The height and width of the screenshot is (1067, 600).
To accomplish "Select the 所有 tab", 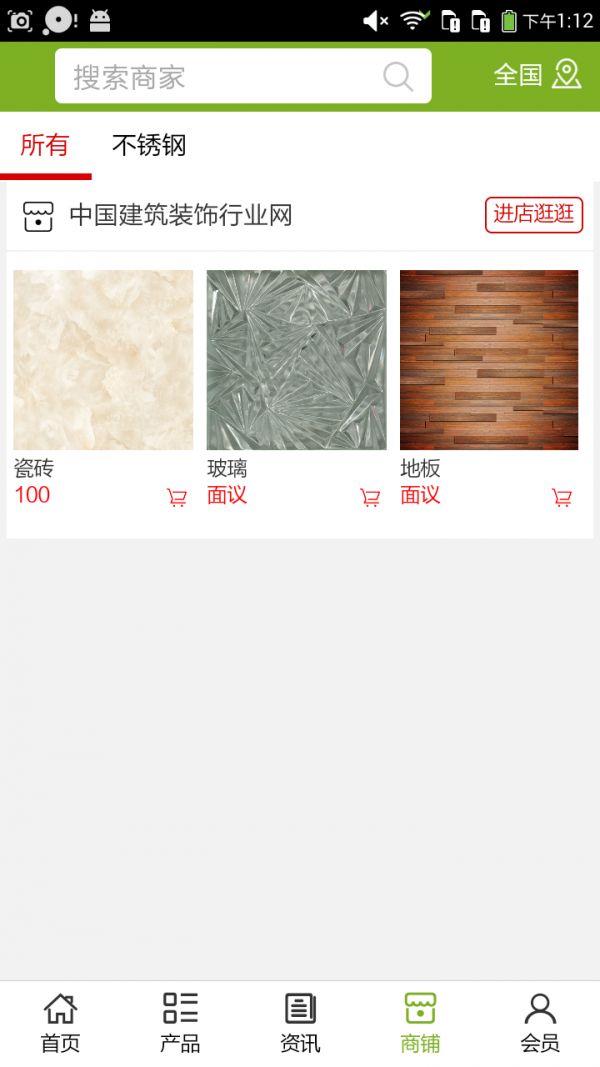I will 45,145.
